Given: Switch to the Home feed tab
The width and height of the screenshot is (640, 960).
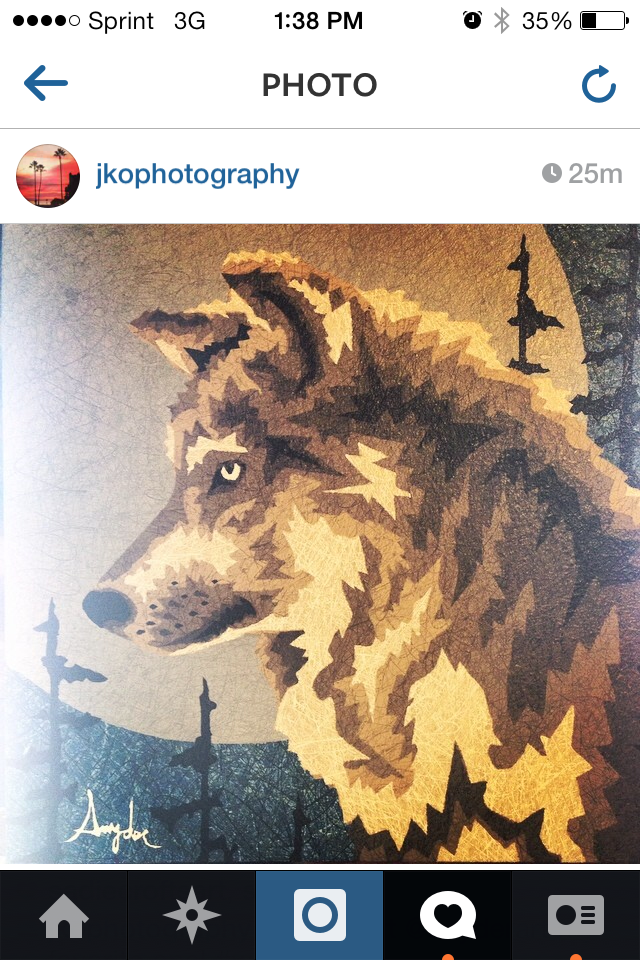Looking at the screenshot, I should coord(64,916).
